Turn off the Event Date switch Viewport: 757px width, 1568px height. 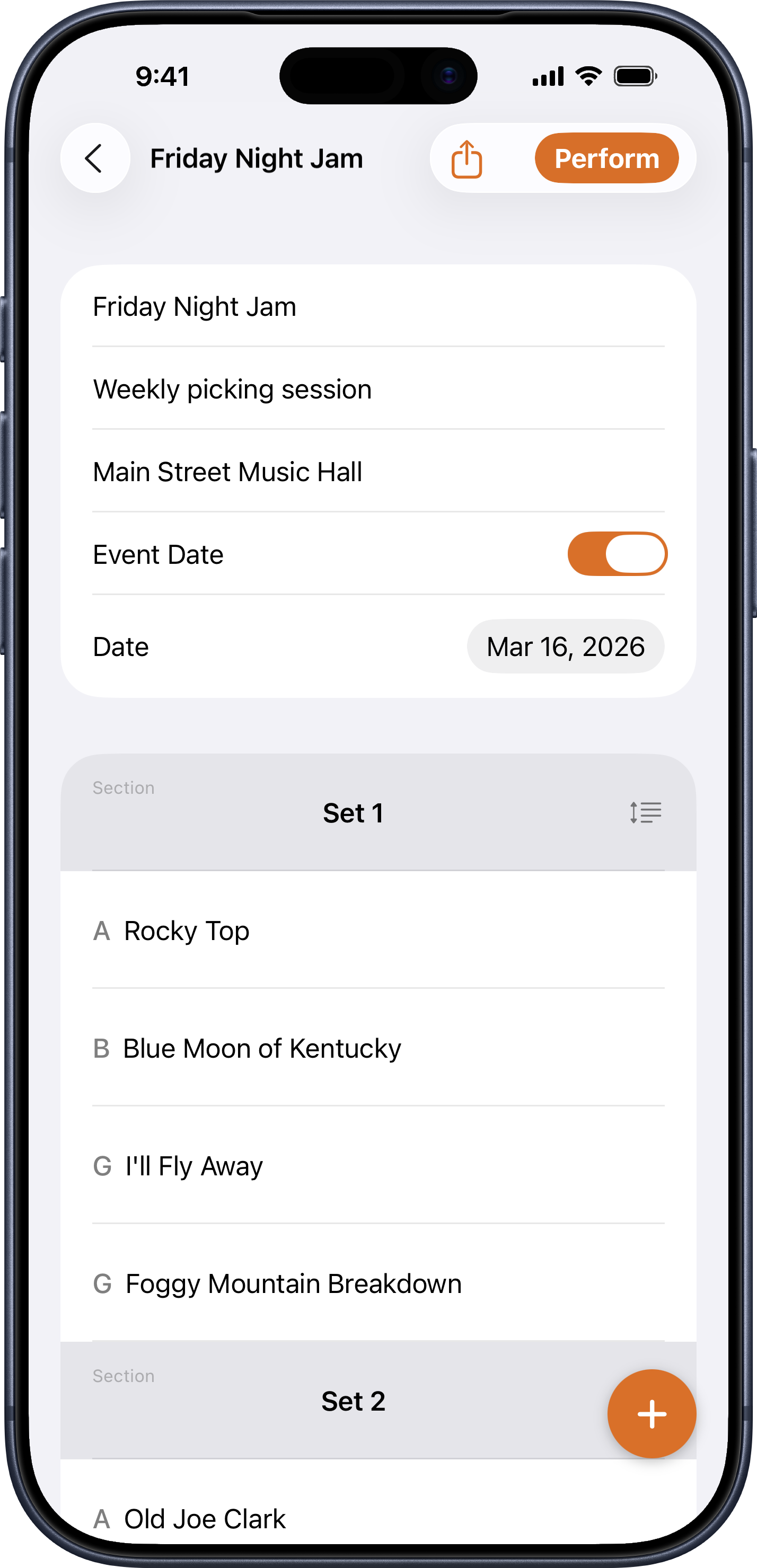coord(617,554)
